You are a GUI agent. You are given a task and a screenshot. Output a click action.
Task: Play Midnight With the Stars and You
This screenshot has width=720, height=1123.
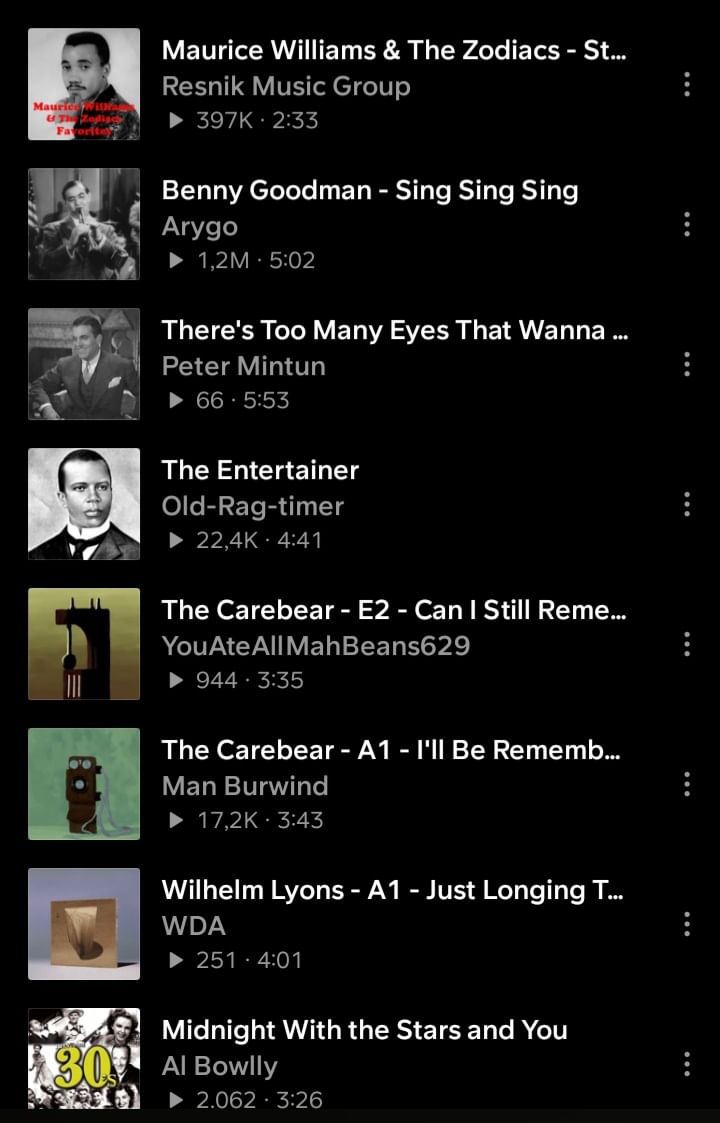pyautogui.click(x=364, y=1030)
